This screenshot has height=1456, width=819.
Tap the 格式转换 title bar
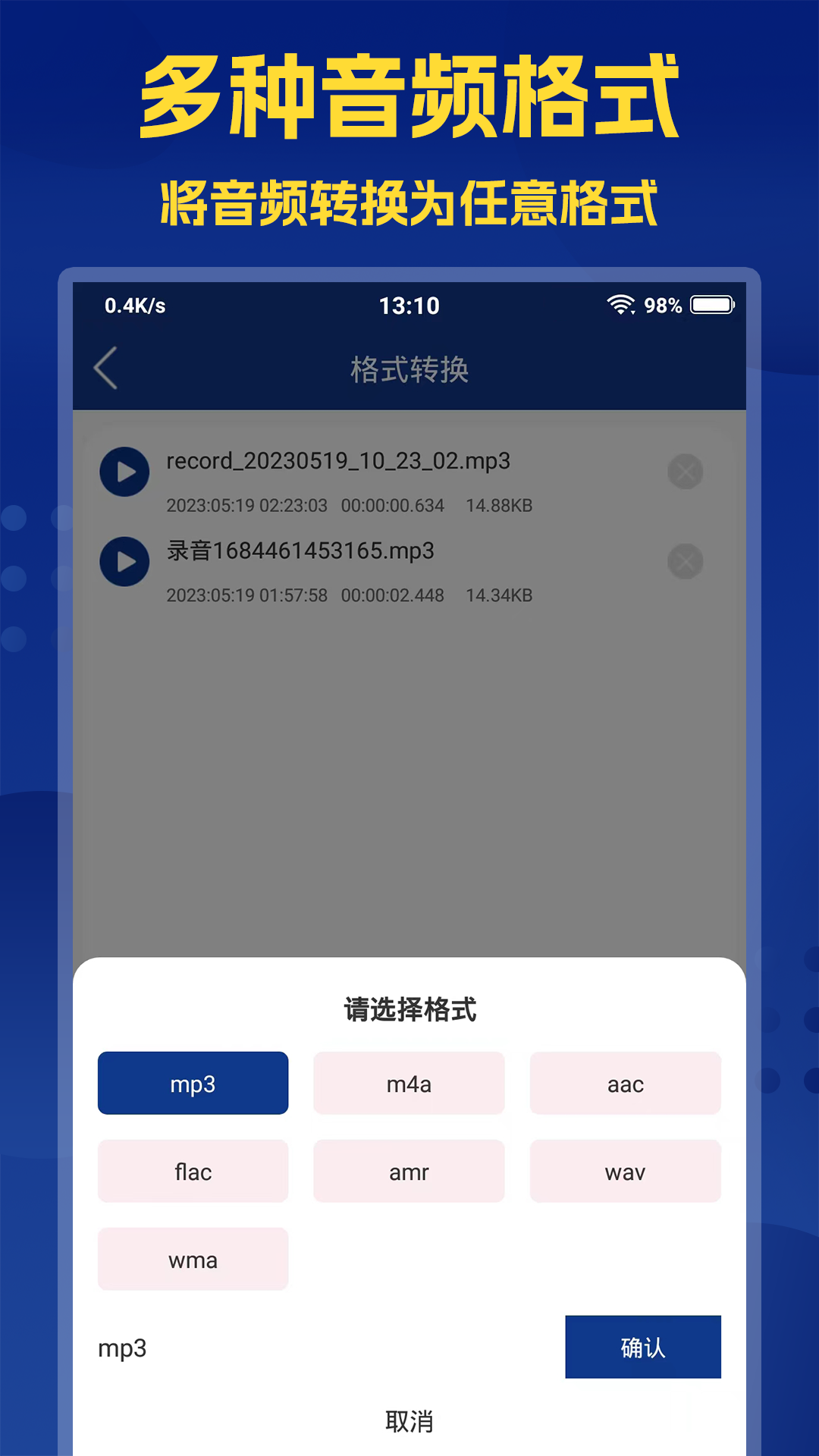tap(409, 369)
